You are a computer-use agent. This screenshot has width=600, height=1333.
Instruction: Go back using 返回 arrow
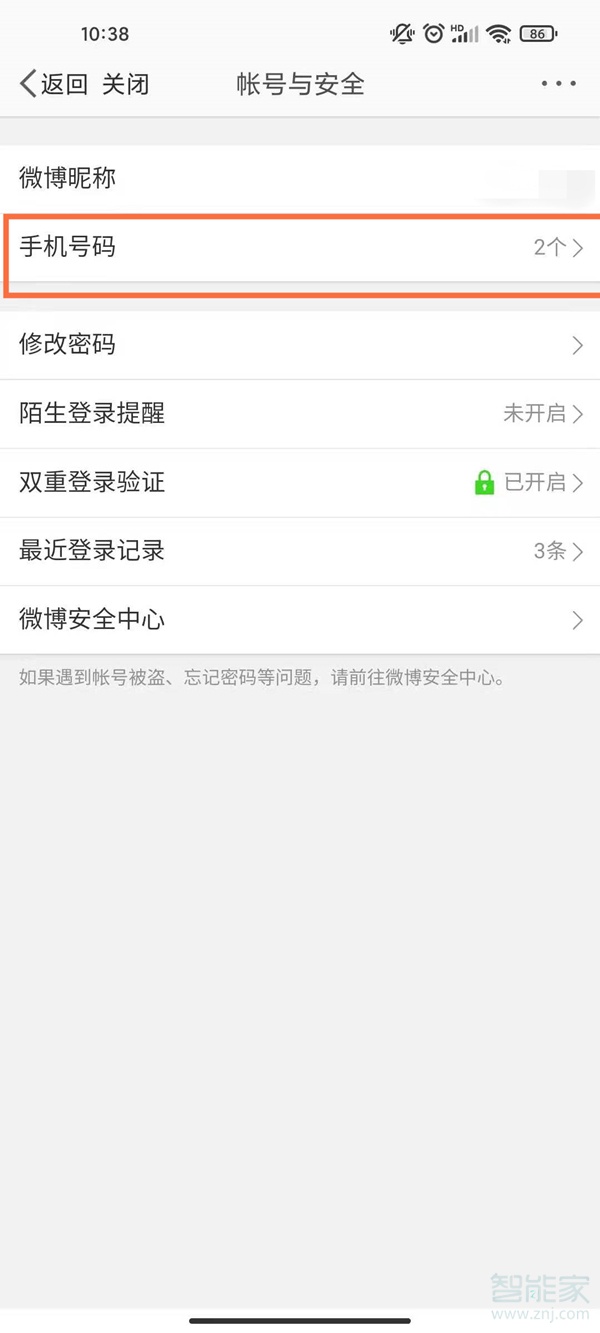(x=52, y=84)
